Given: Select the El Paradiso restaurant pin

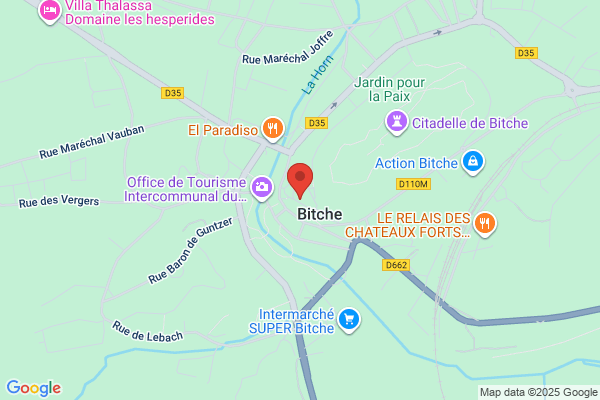Looking at the screenshot, I should tap(273, 129).
